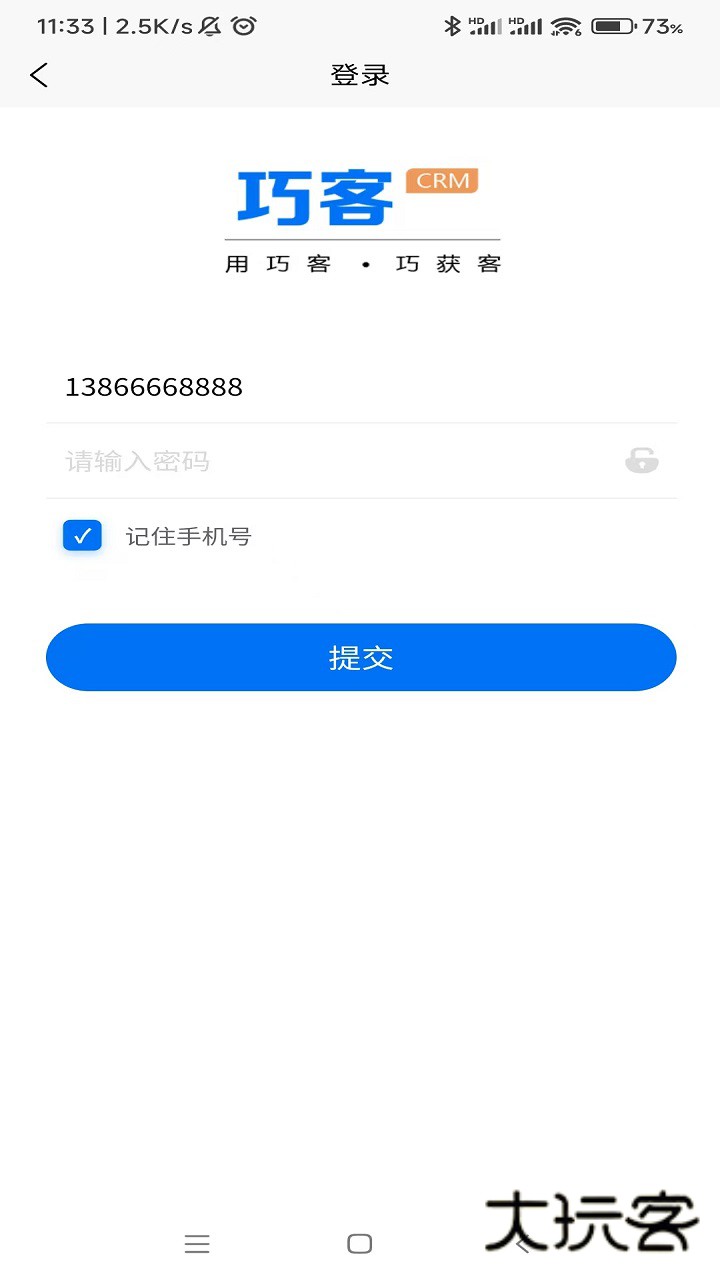Tap the muted notification bell icon
Image resolution: width=720 pixels, height=1280 pixels.
[x=208, y=27]
